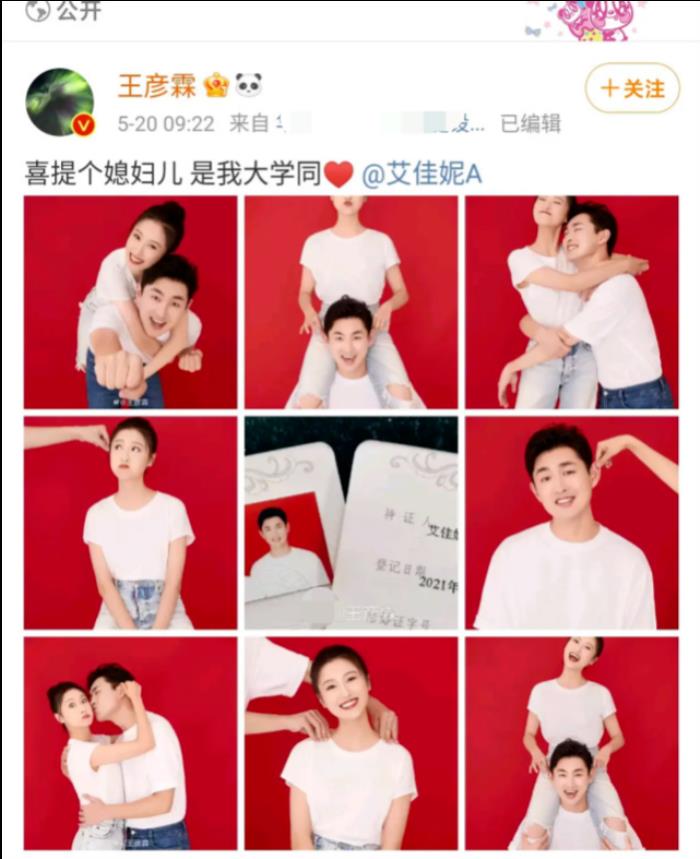
Task: Open the @艾佳妮A mention link
Action: pos(421,174)
